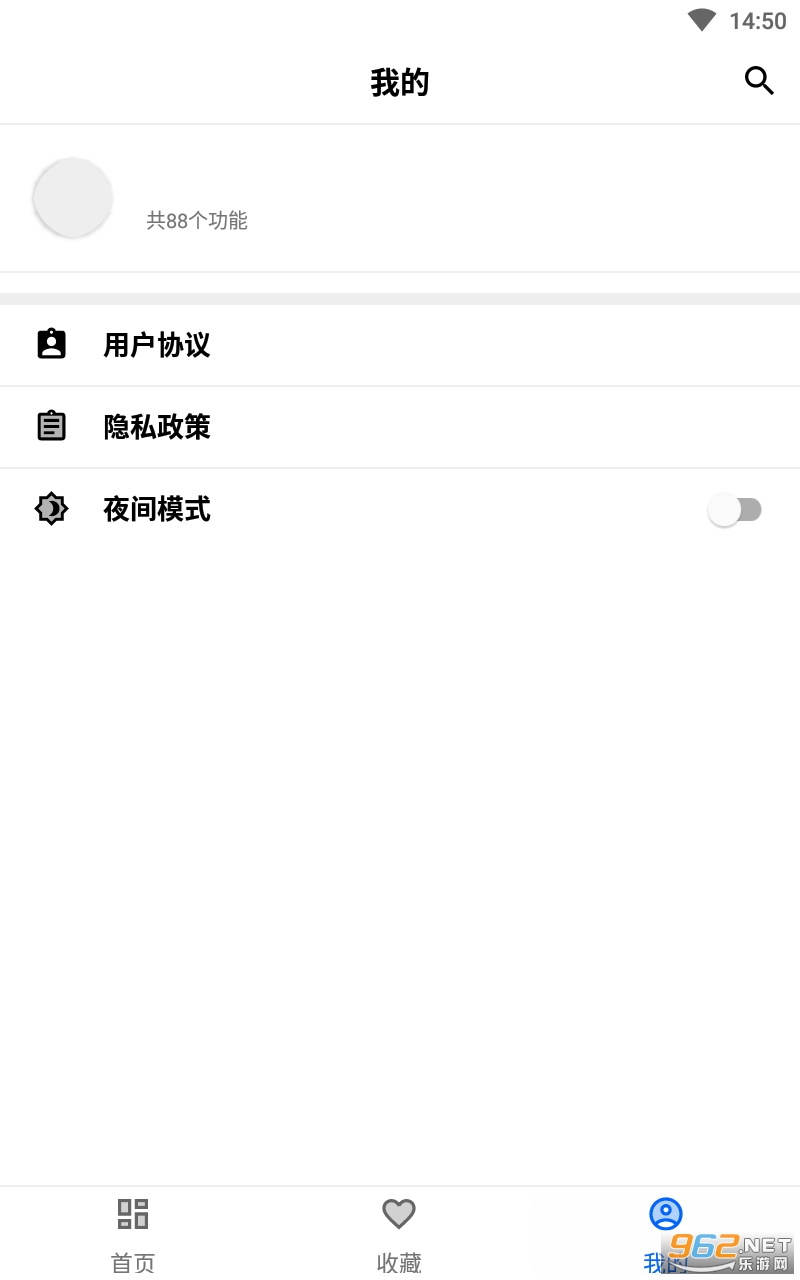Enable the 夜间模式 switch
The height and width of the screenshot is (1280, 800).
735,510
